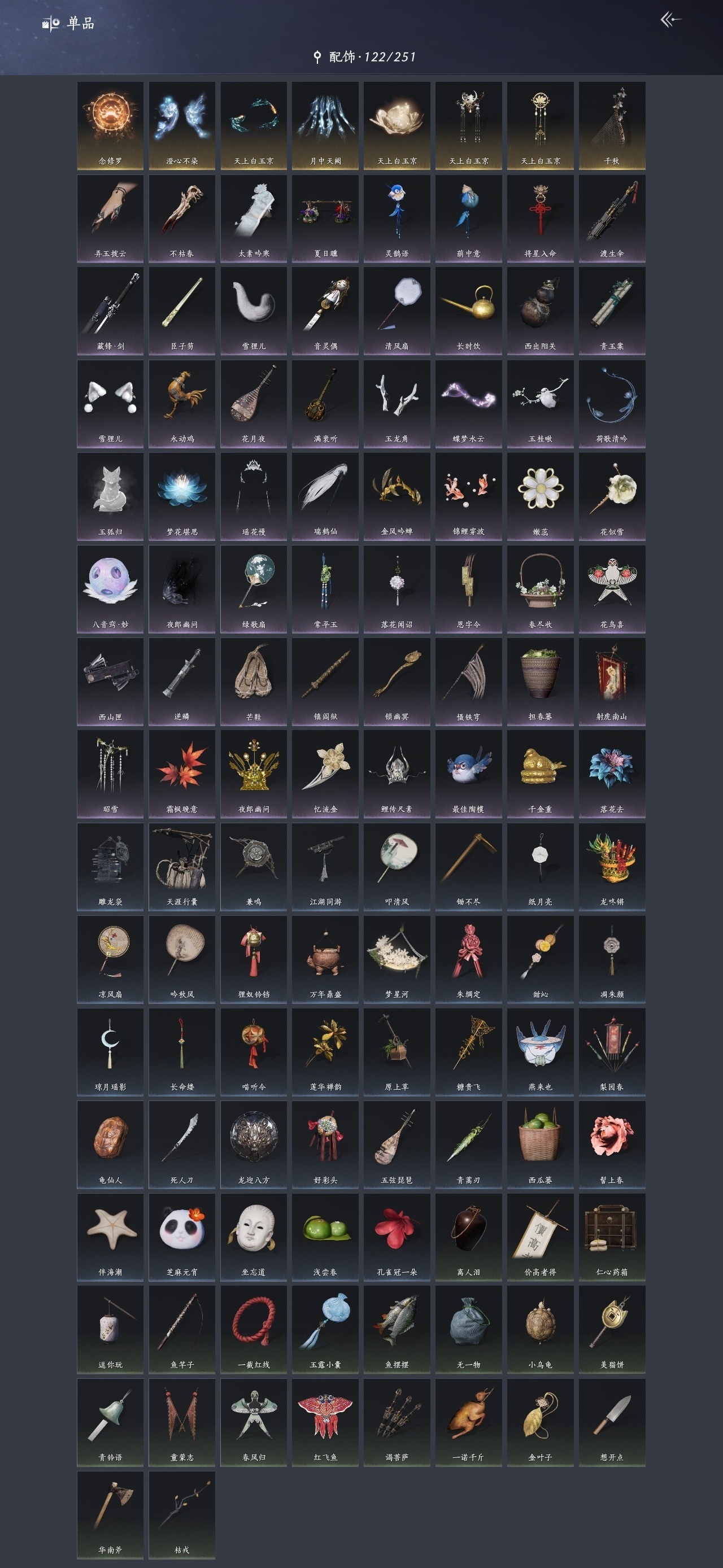Select the 灵鹊语 bird accessory
723x1568 pixels.
click(397, 217)
